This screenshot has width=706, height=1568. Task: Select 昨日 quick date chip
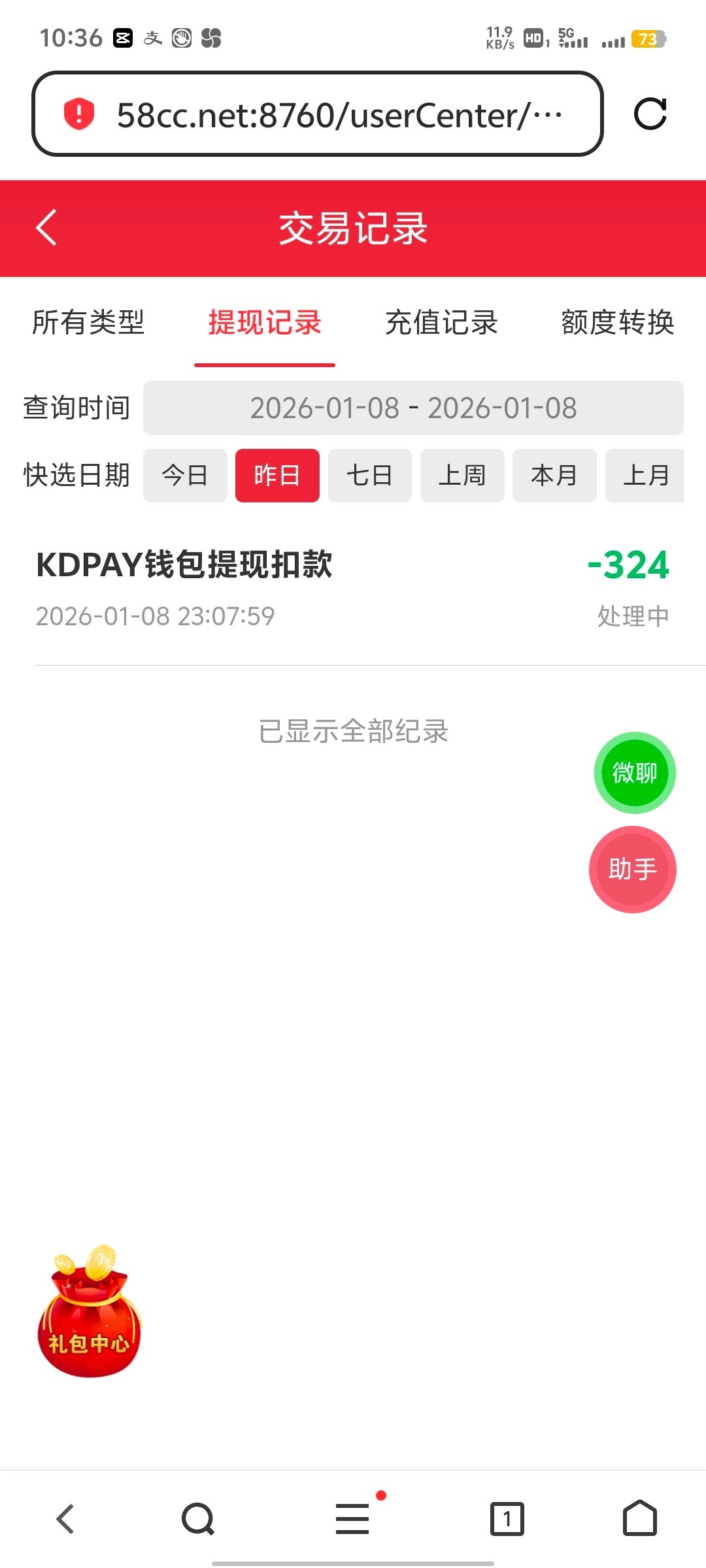click(277, 476)
